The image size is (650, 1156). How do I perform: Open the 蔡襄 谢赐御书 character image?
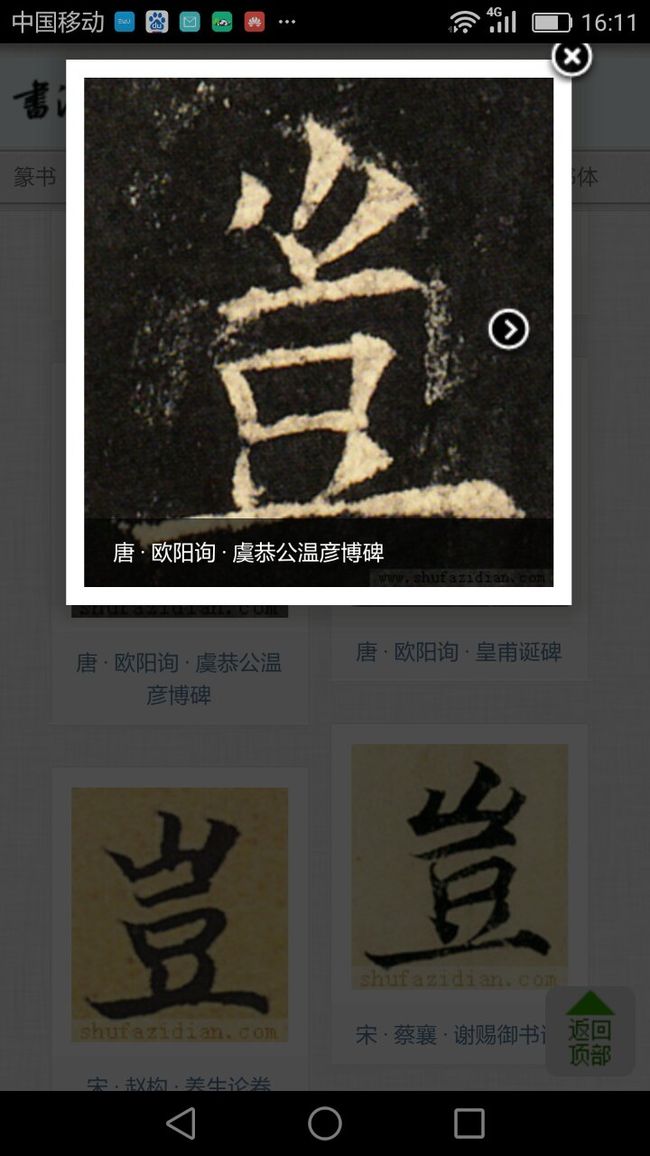pos(459,866)
